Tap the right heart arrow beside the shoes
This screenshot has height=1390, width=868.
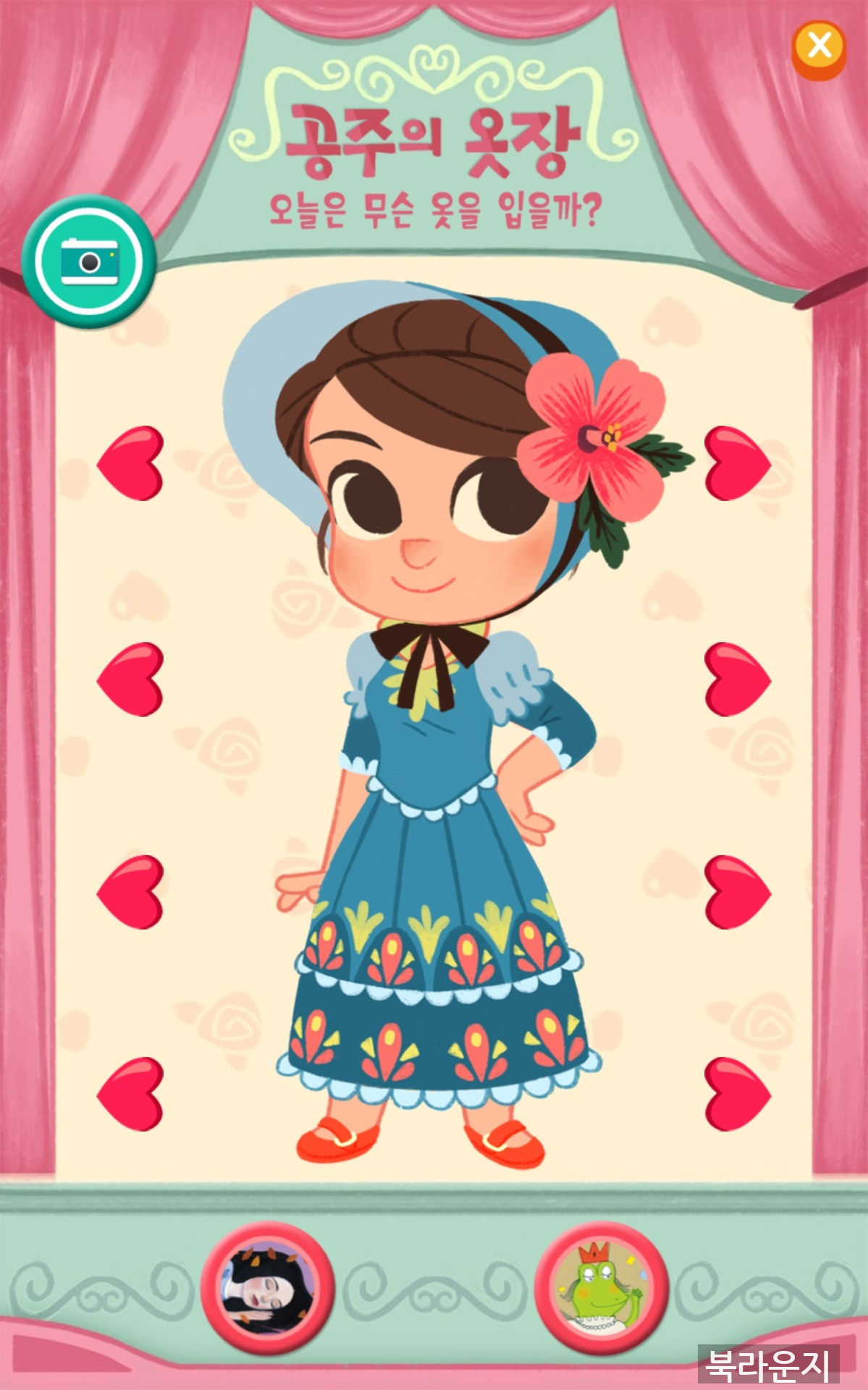pos(736,1094)
